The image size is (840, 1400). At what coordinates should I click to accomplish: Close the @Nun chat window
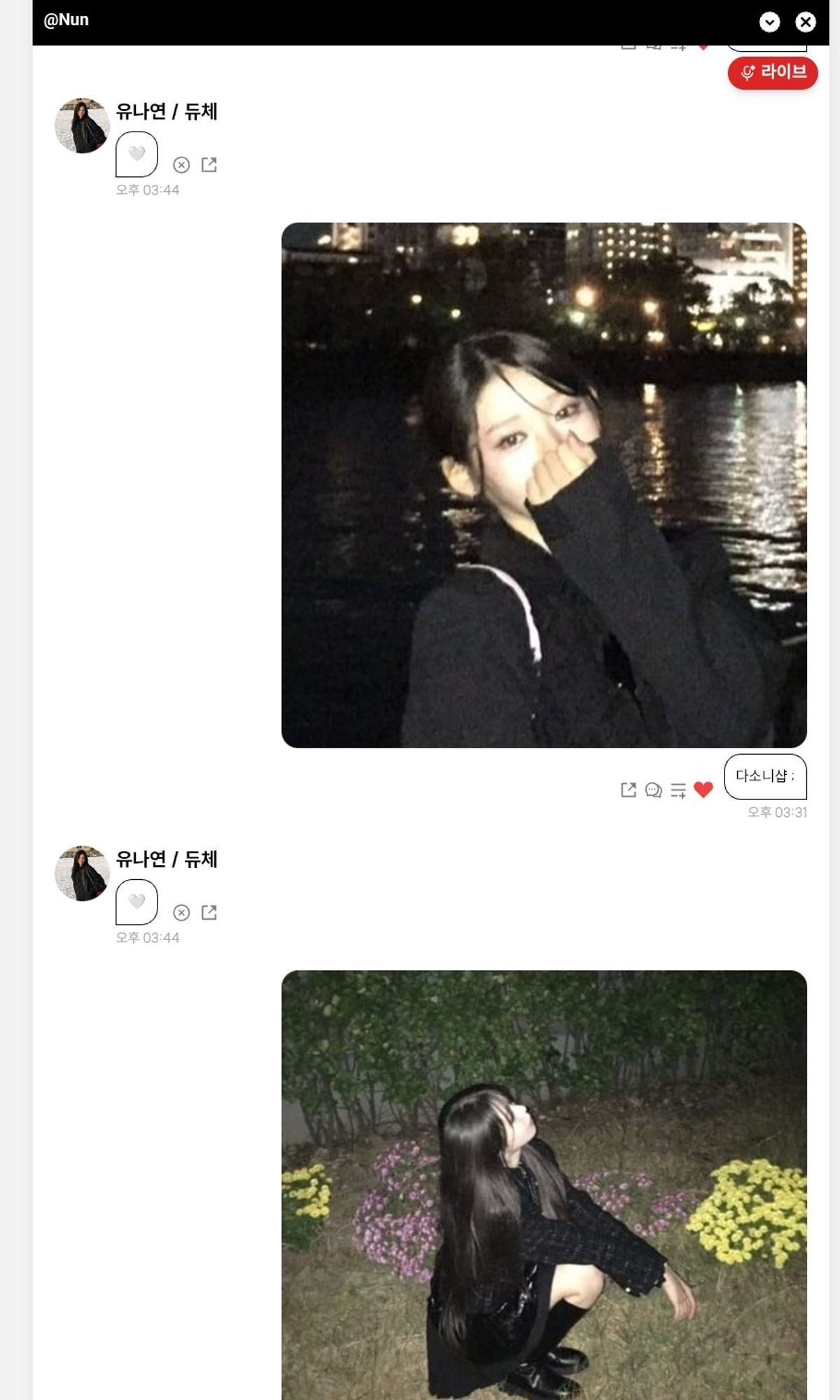[806, 22]
